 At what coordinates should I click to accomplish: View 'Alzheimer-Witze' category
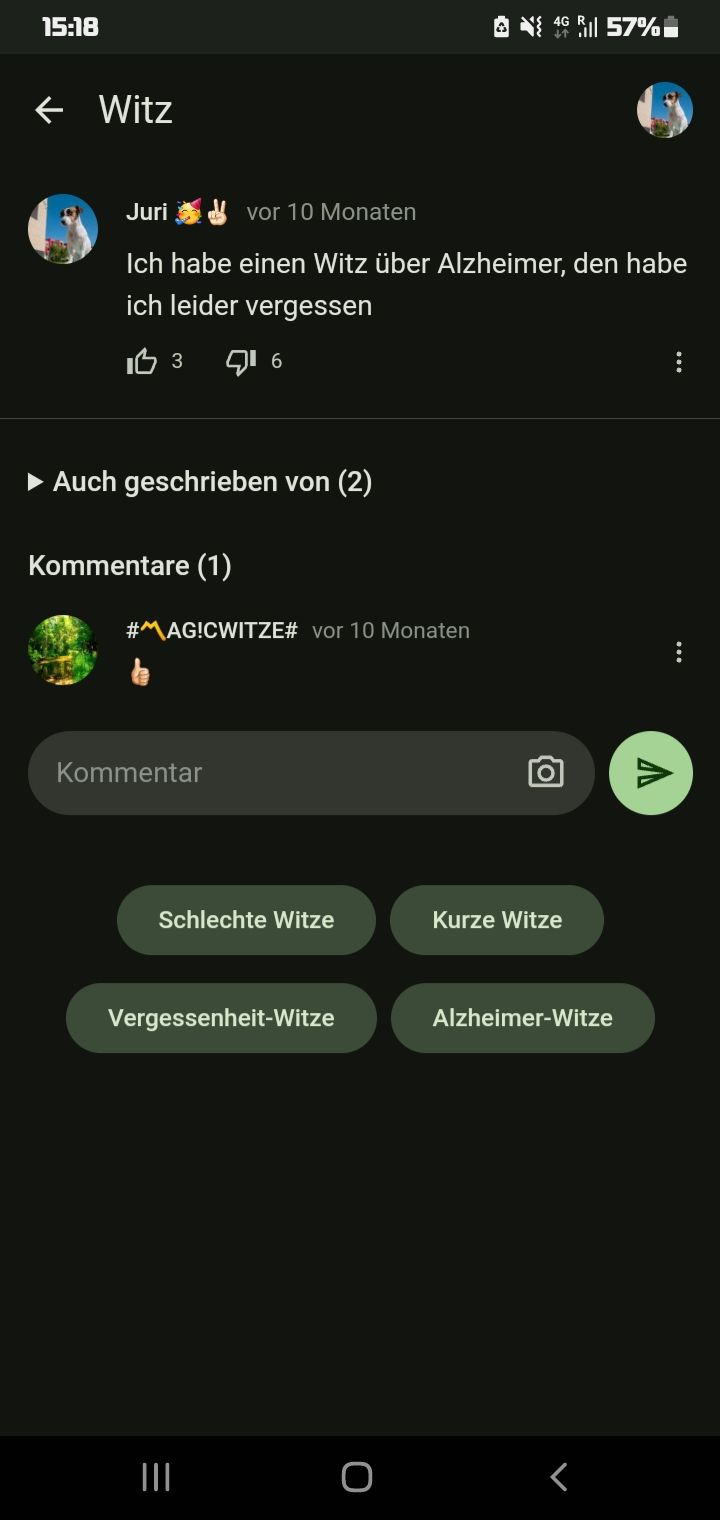point(522,1018)
